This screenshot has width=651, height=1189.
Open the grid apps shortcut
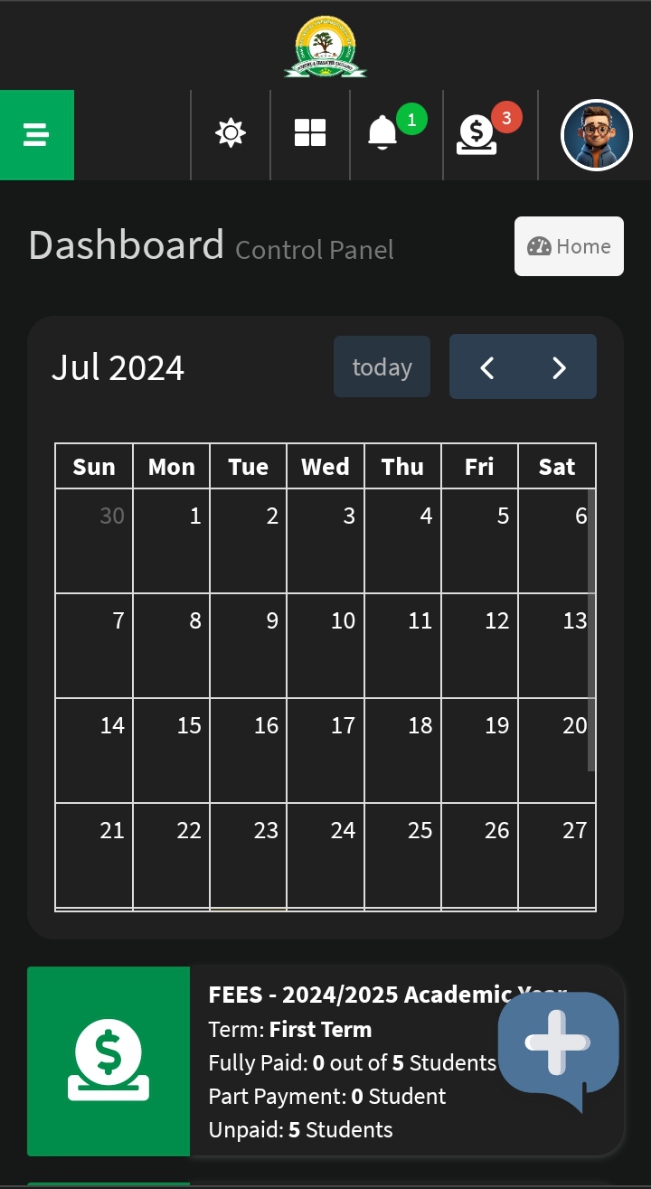[310, 133]
